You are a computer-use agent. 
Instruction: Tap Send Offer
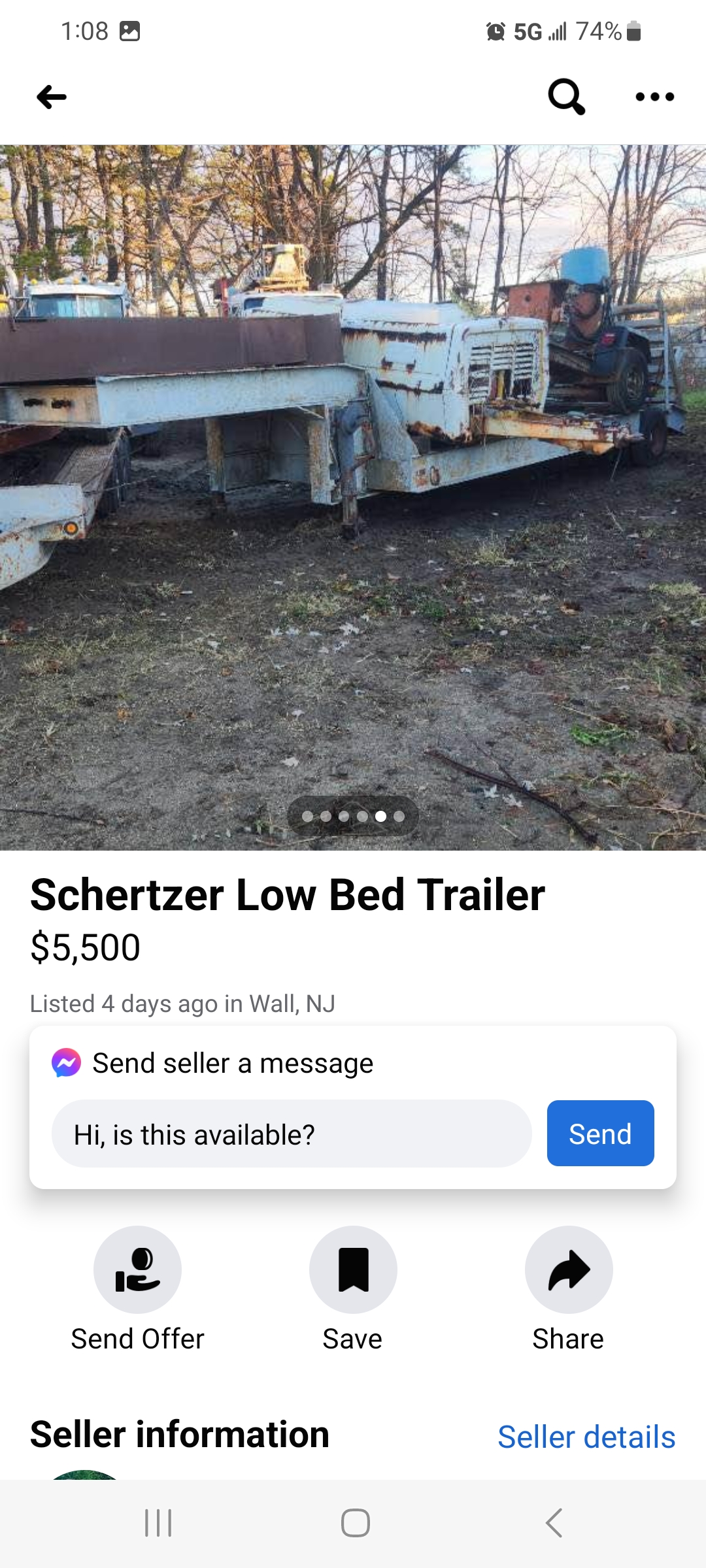click(x=137, y=1288)
